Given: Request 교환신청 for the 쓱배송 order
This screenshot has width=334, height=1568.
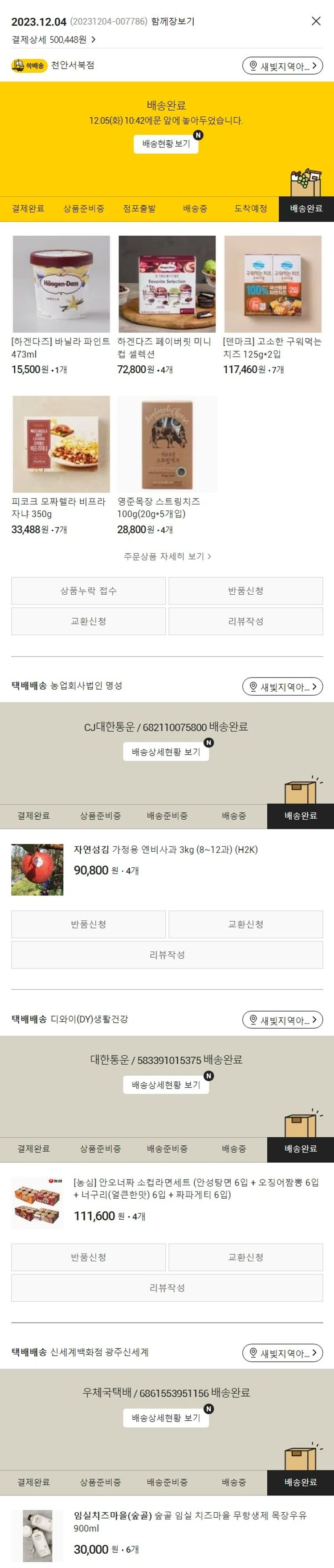Looking at the screenshot, I should tap(88, 621).
